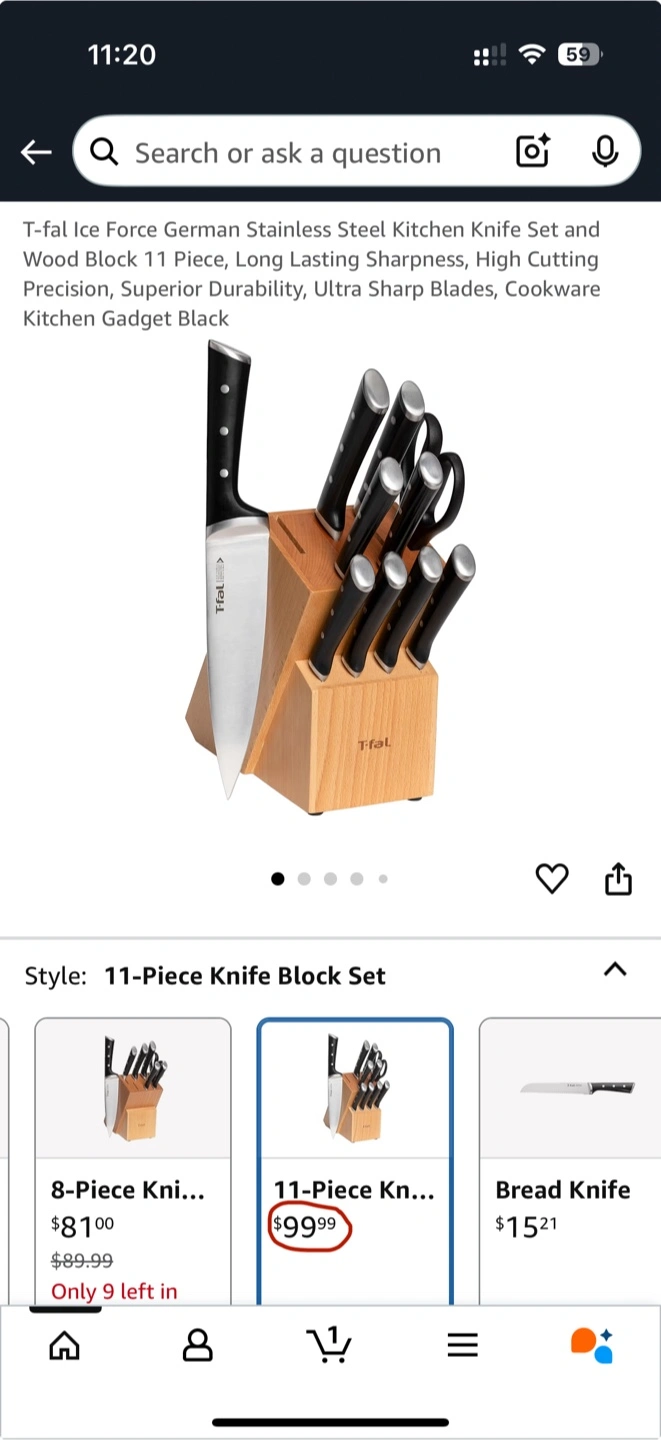This screenshot has width=661, height=1440.
Task: Start voice search with the microphone
Action: [604, 152]
